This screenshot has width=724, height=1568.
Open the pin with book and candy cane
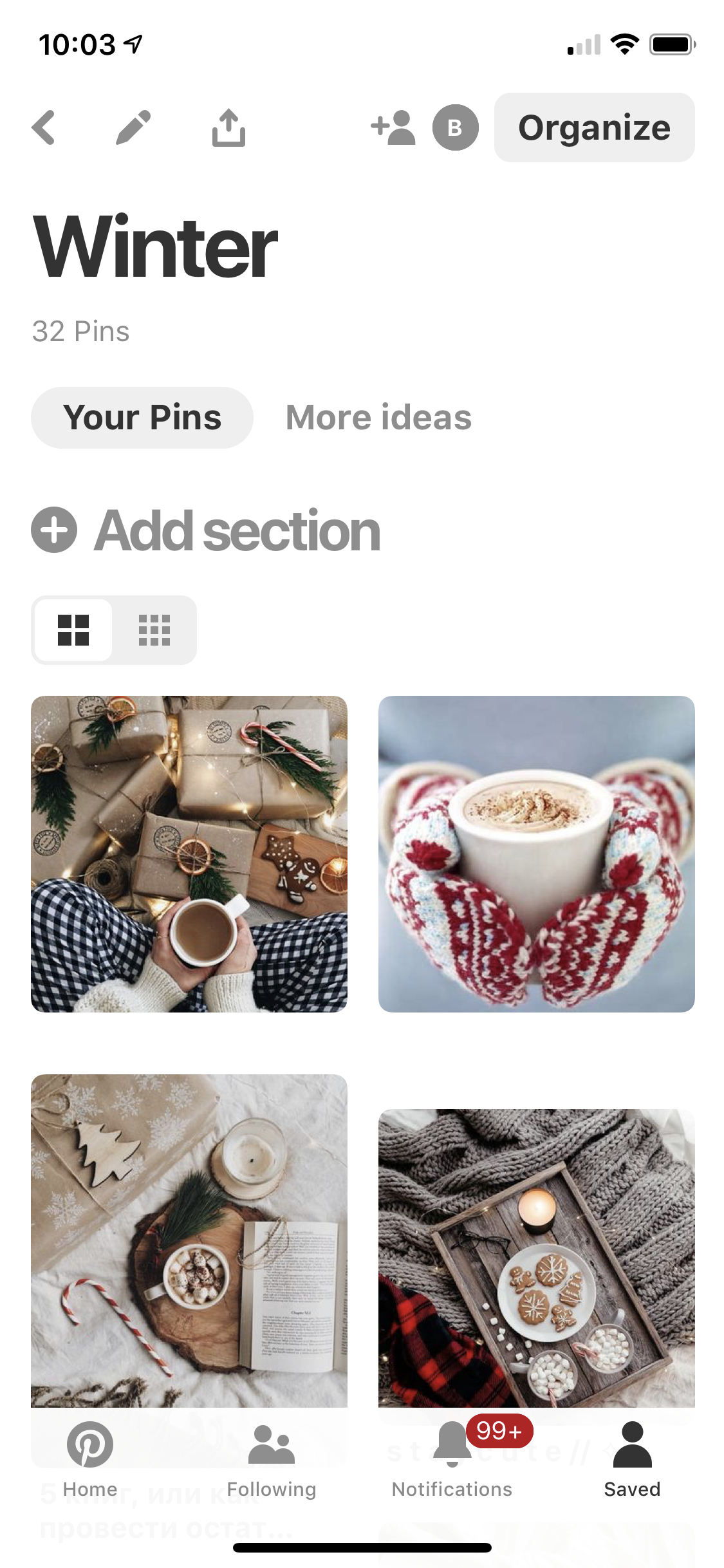(189, 1236)
